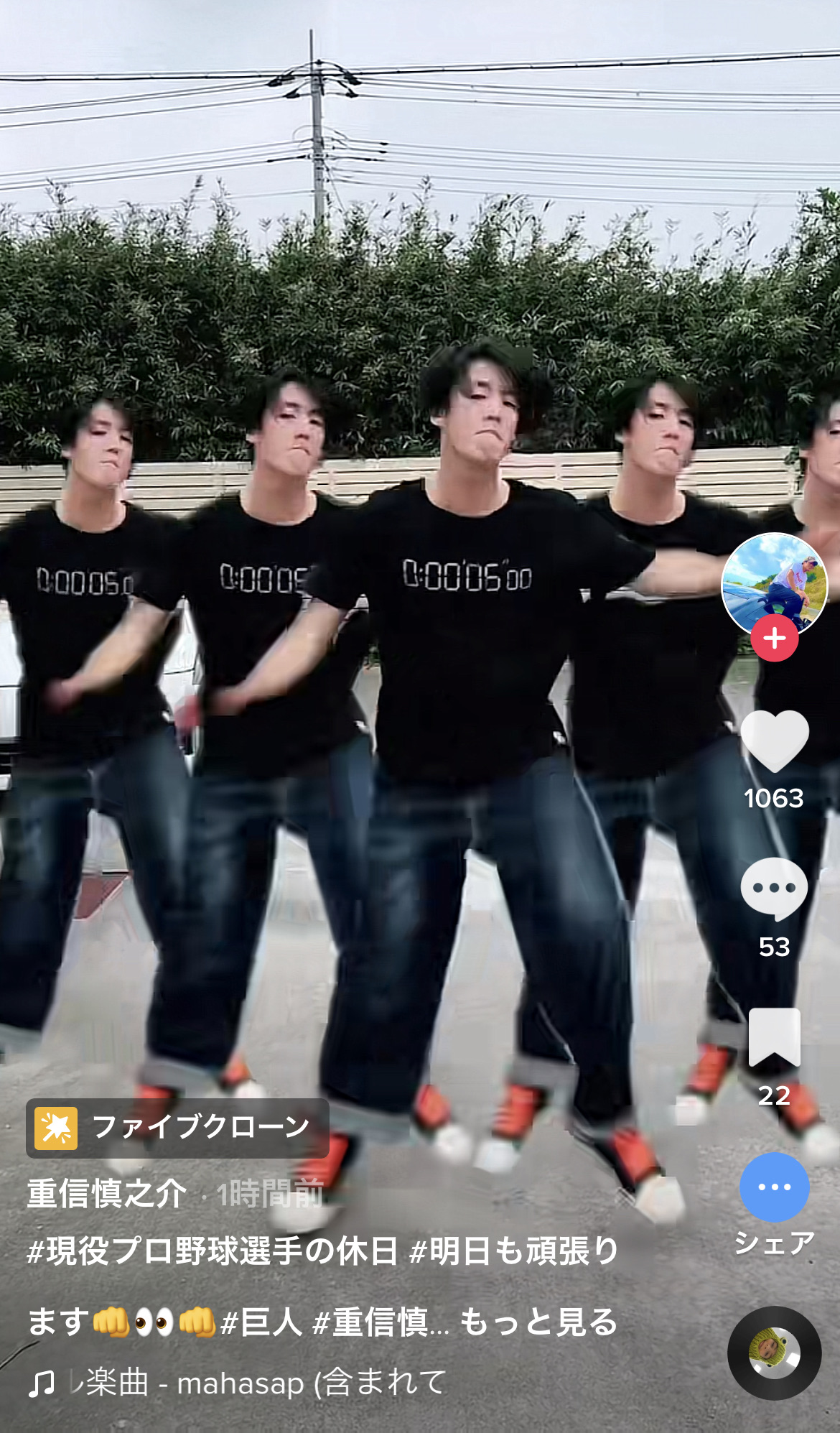This screenshot has height=1433, width=840.
Task: Tap the blue シェア share button
Action: 774,1187
